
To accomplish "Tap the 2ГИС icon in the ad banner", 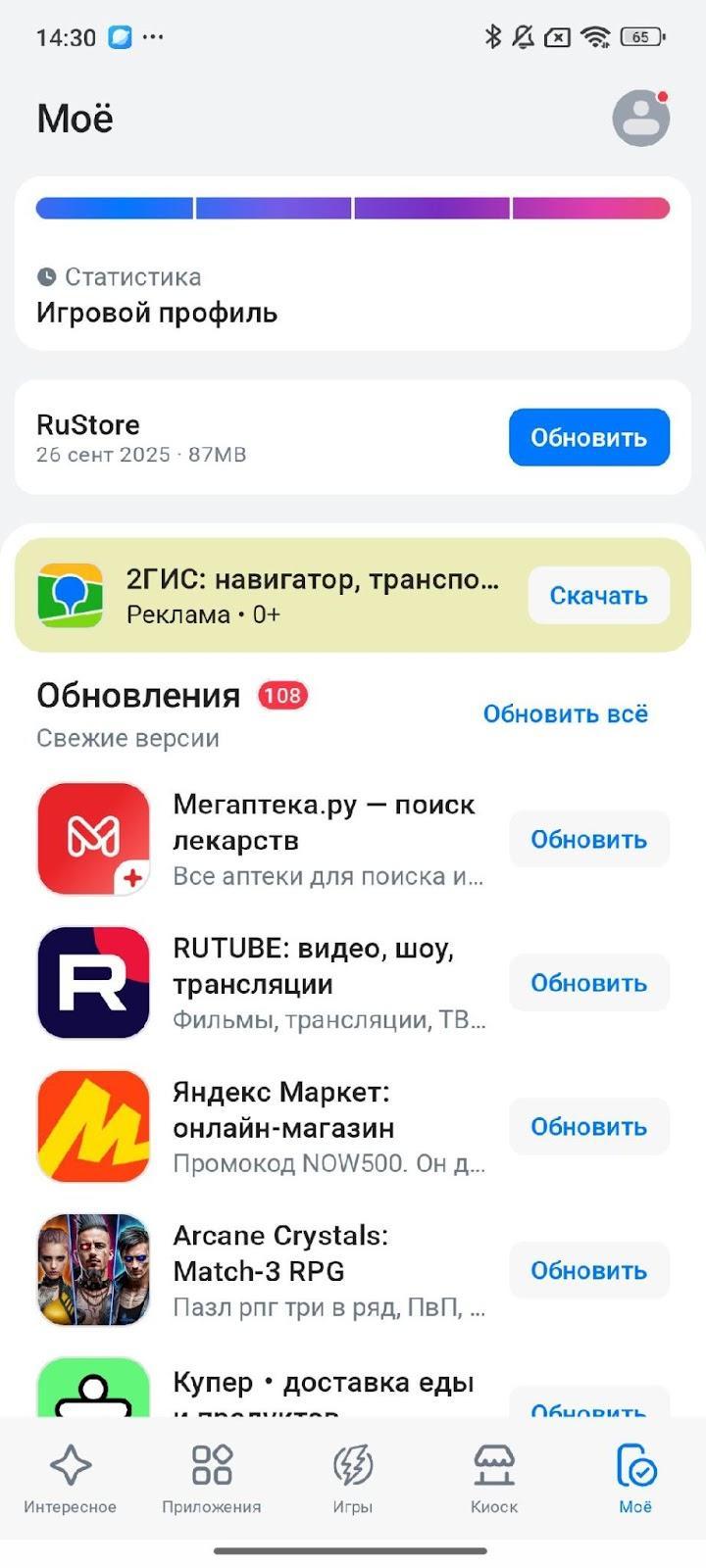I will pyautogui.click(x=71, y=594).
